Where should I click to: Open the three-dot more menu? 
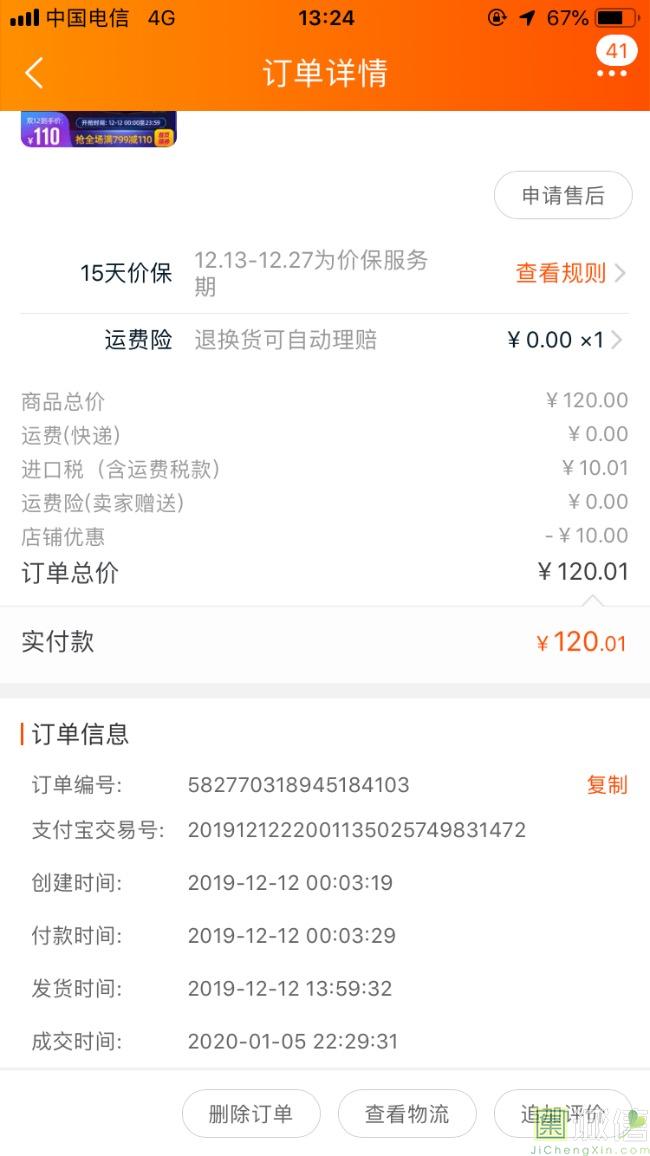click(x=612, y=73)
